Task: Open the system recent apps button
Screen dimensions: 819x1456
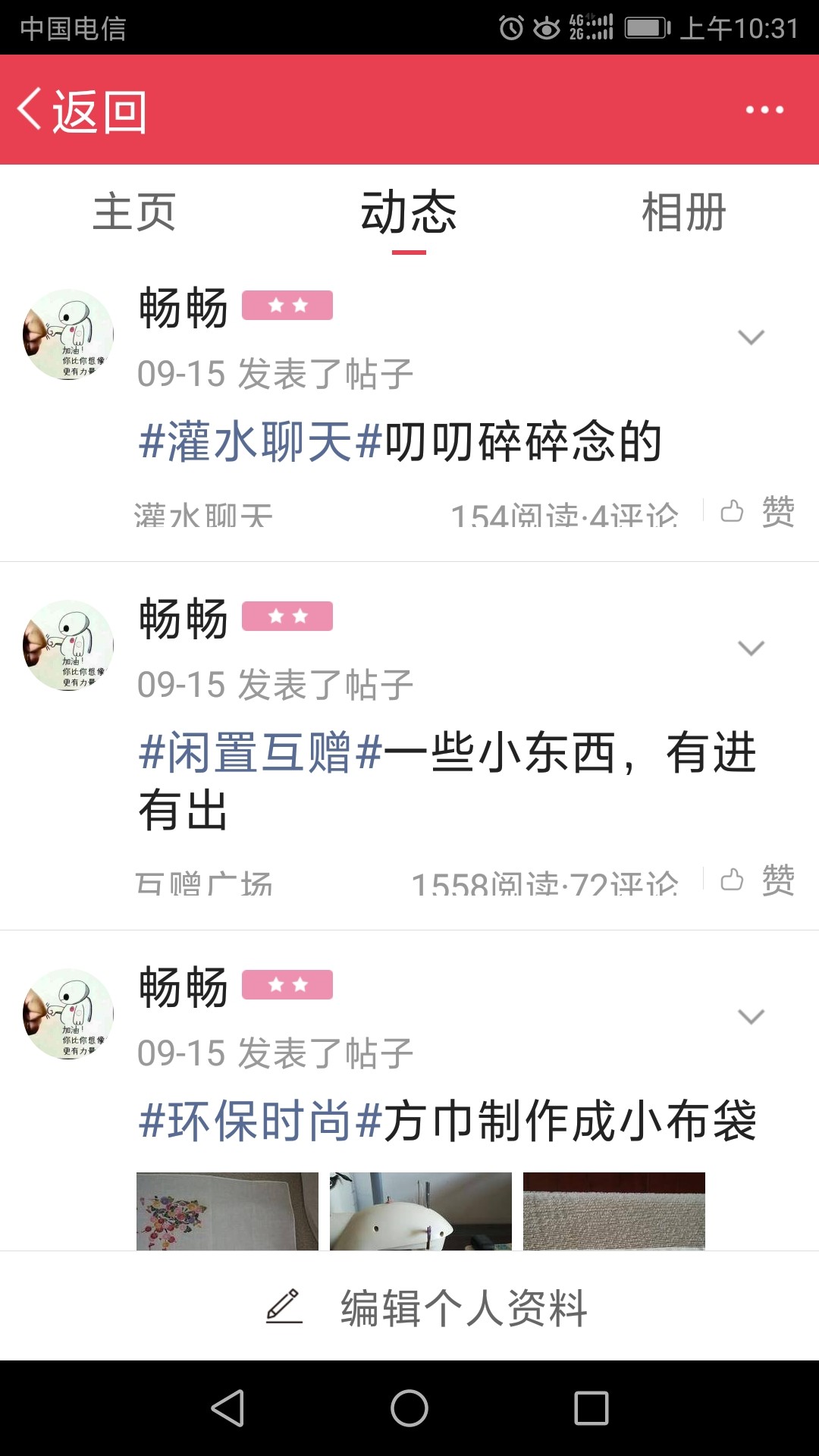Action: [x=591, y=1408]
